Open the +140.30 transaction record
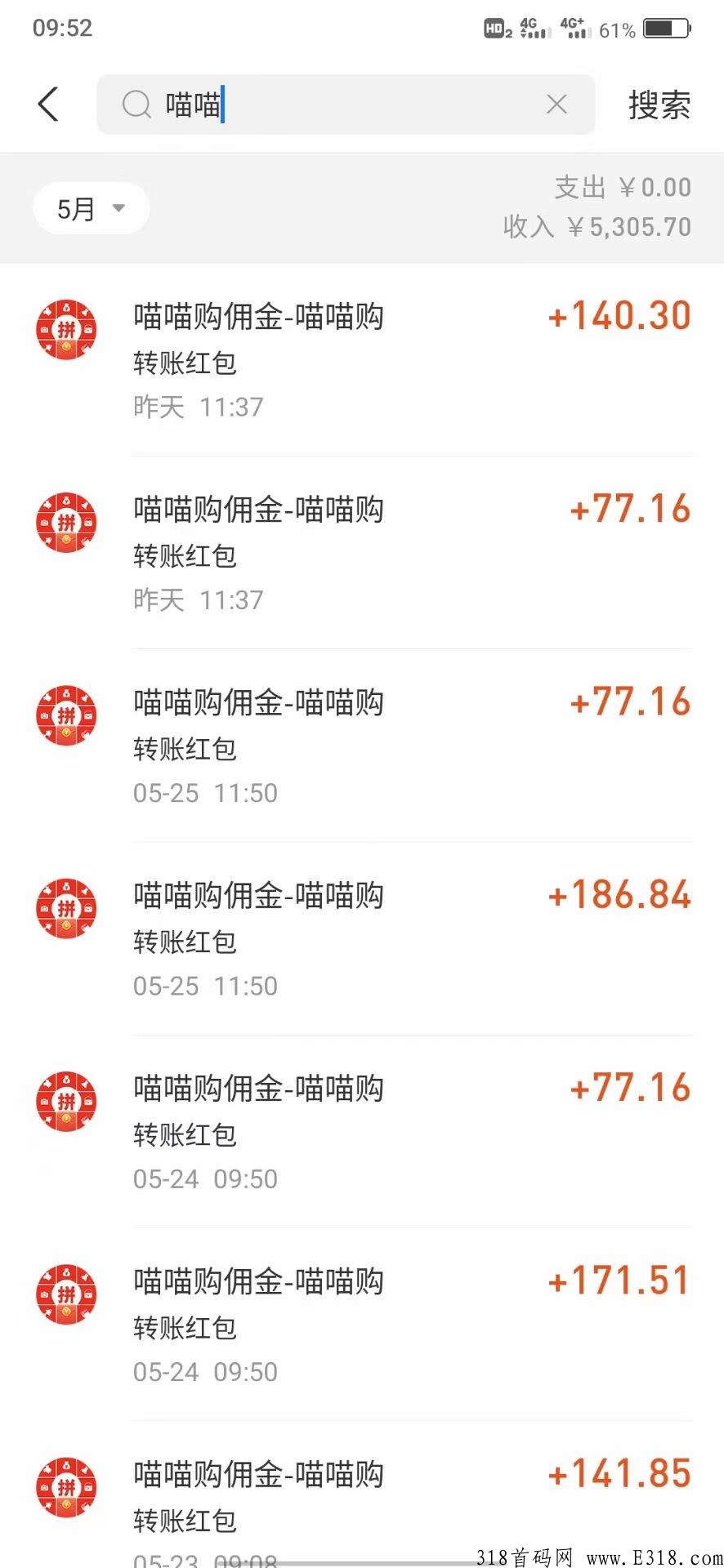724x1568 pixels. pyautogui.click(x=362, y=360)
